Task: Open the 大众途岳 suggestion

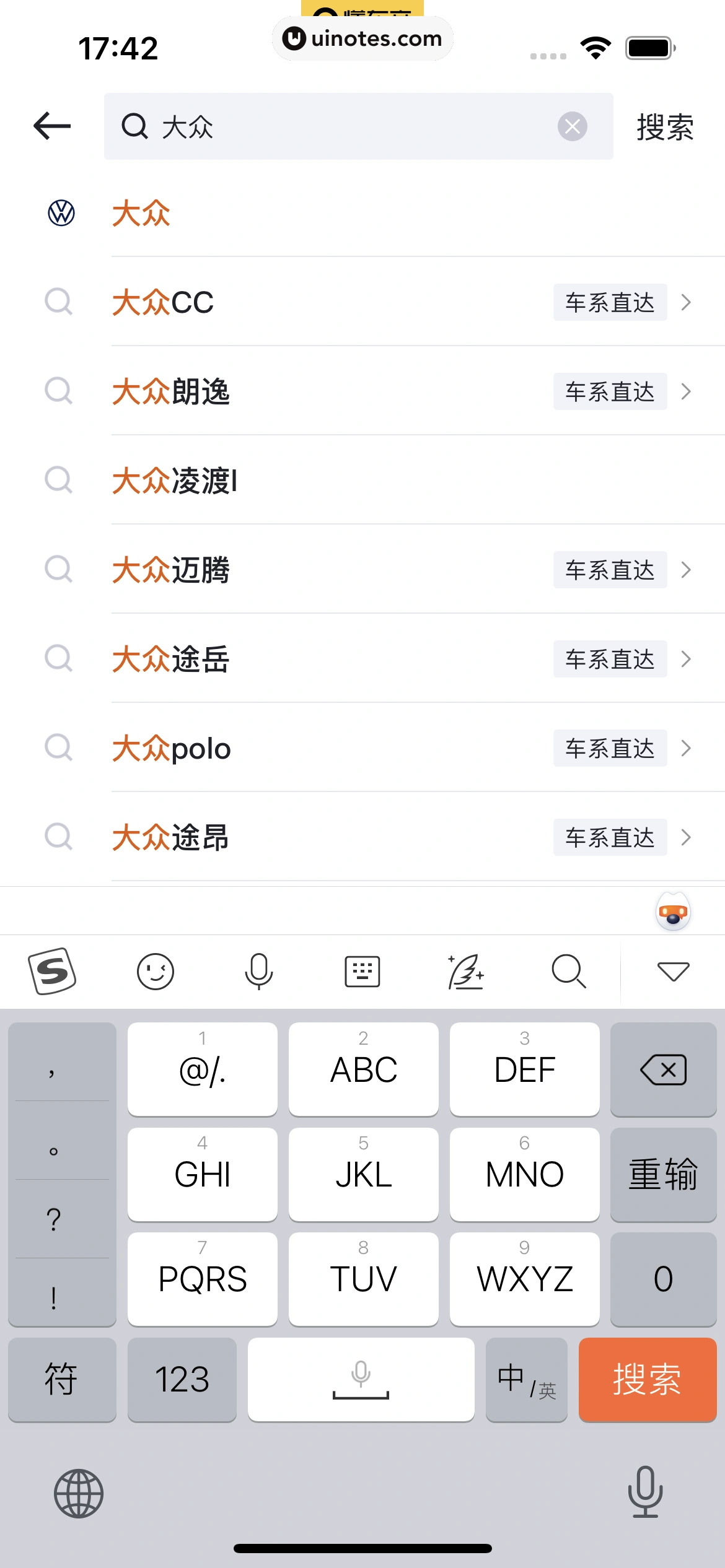Action: coord(171,660)
